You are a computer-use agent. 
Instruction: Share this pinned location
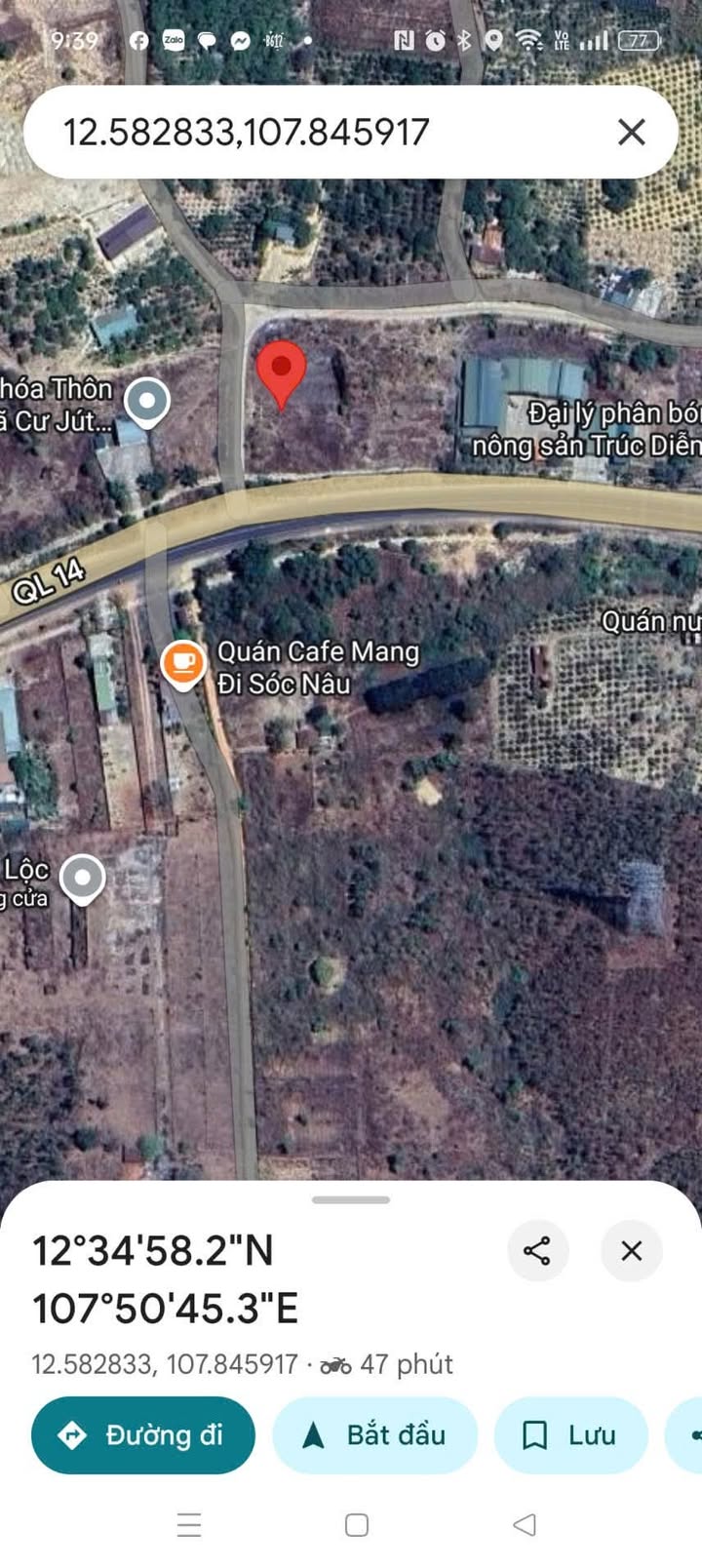click(x=537, y=1250)
